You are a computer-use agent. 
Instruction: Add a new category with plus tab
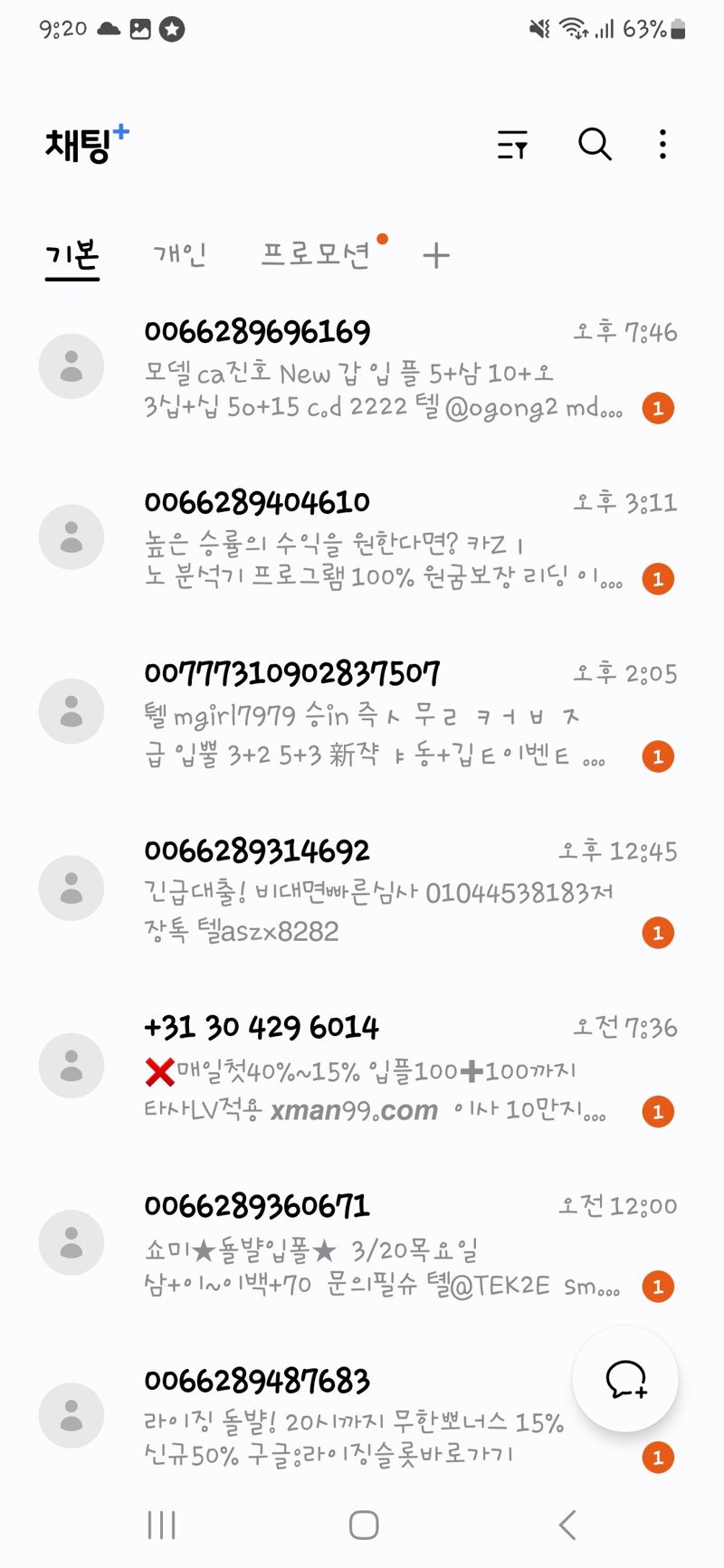436,256
